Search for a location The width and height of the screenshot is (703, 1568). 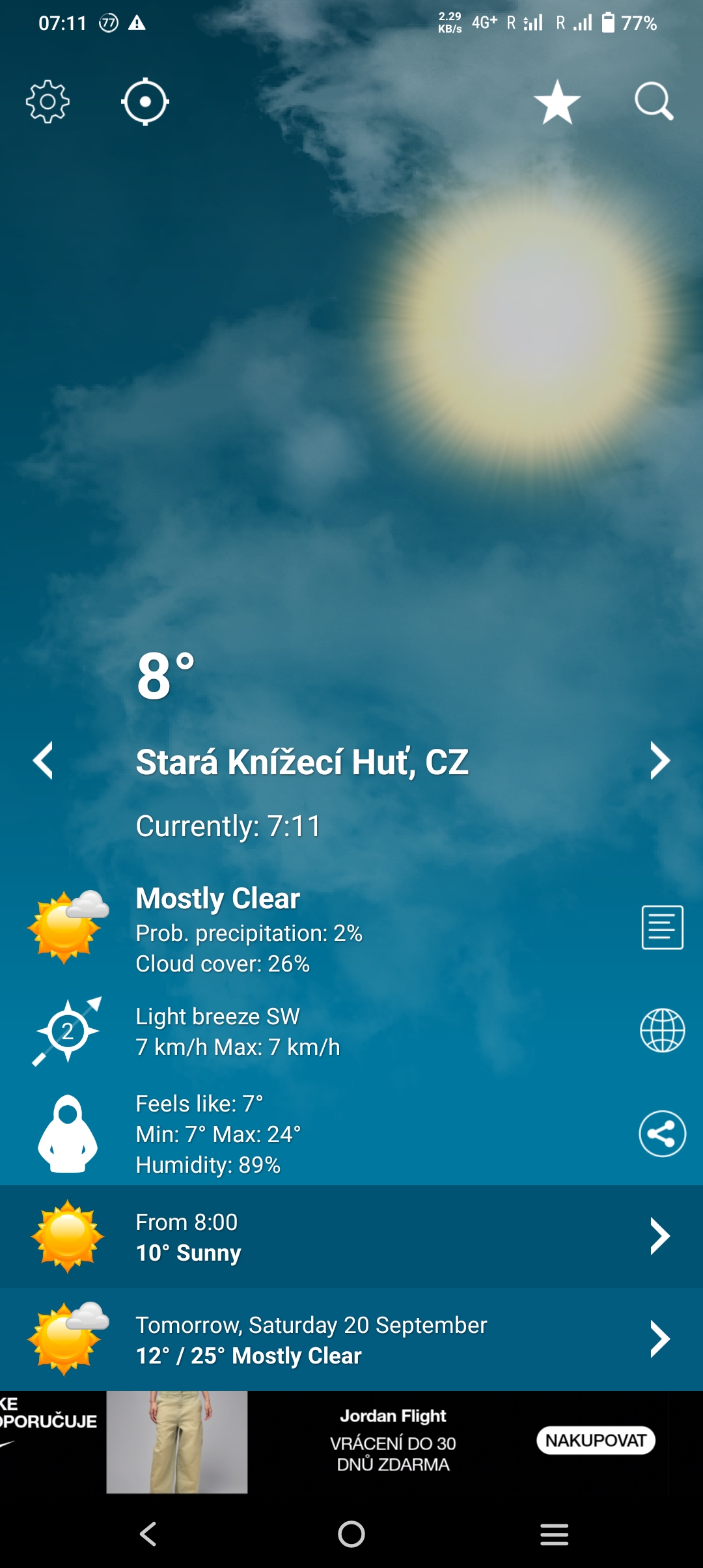click(654, 102)
